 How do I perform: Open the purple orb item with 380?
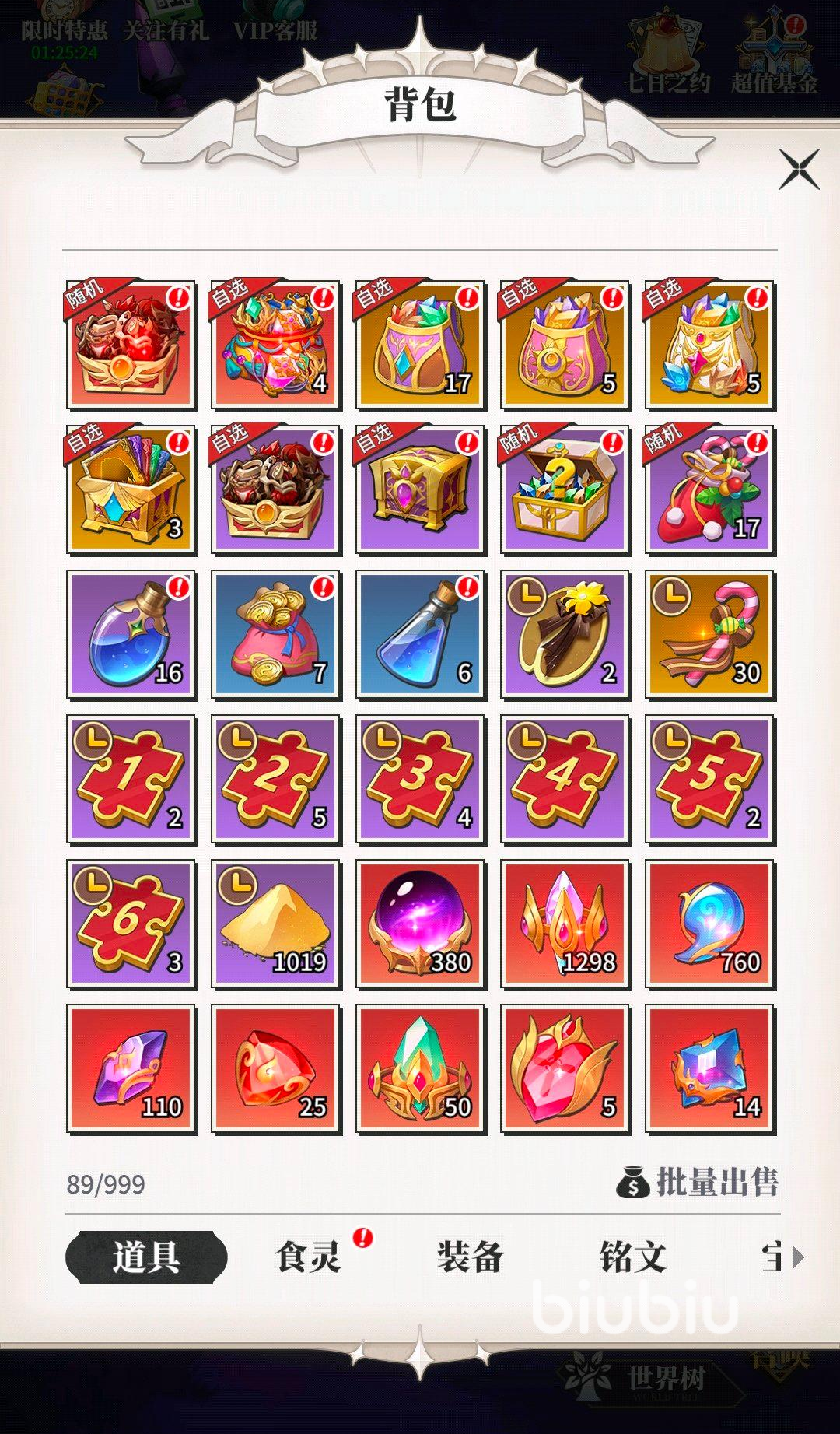coord(421,924)
